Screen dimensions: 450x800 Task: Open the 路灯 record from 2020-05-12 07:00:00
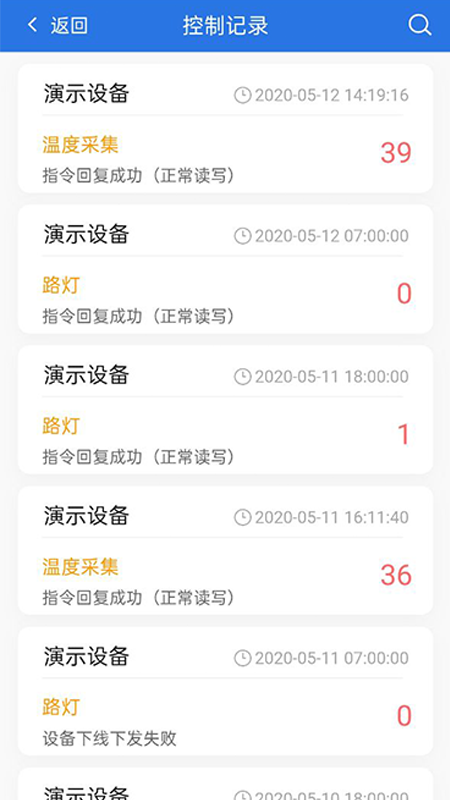tap(226, 269)
